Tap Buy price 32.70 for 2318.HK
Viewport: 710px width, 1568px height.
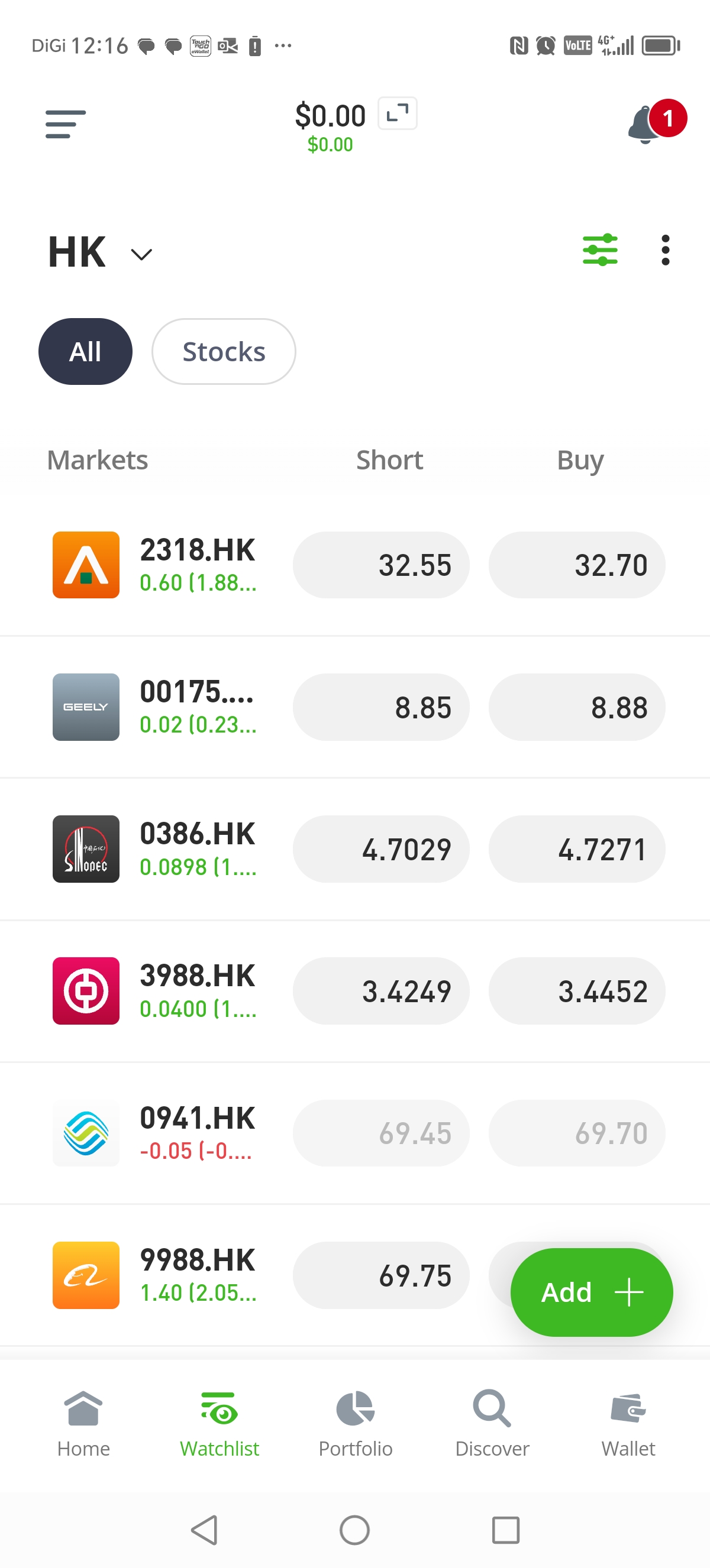[x=577, y=565]
